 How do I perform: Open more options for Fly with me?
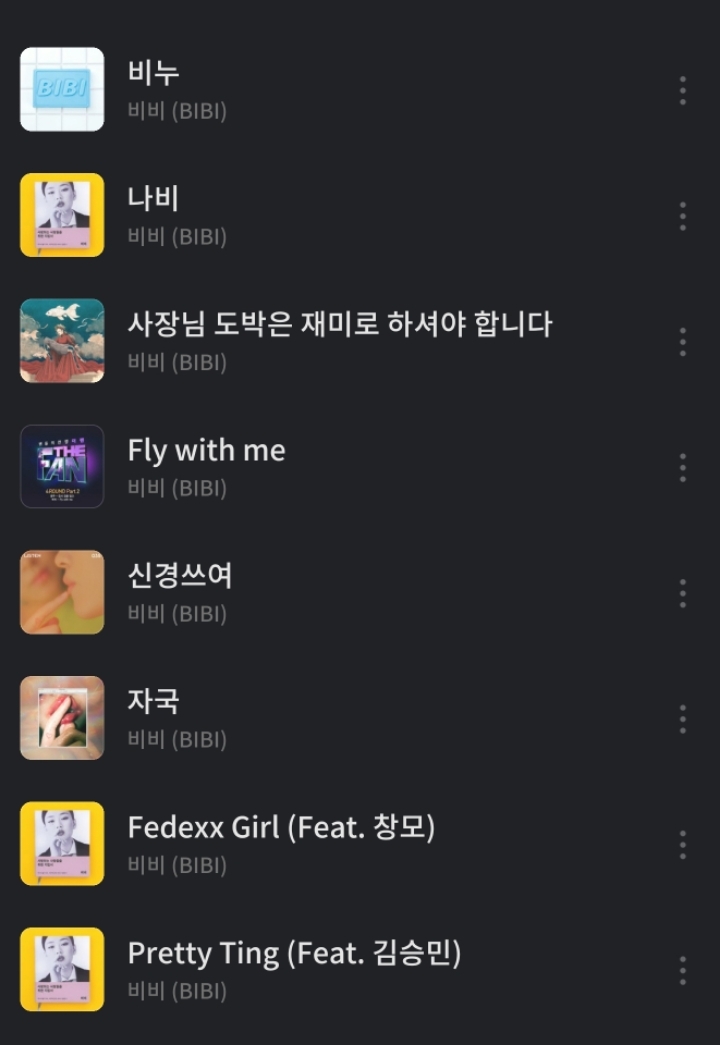(x=683, y=467)
